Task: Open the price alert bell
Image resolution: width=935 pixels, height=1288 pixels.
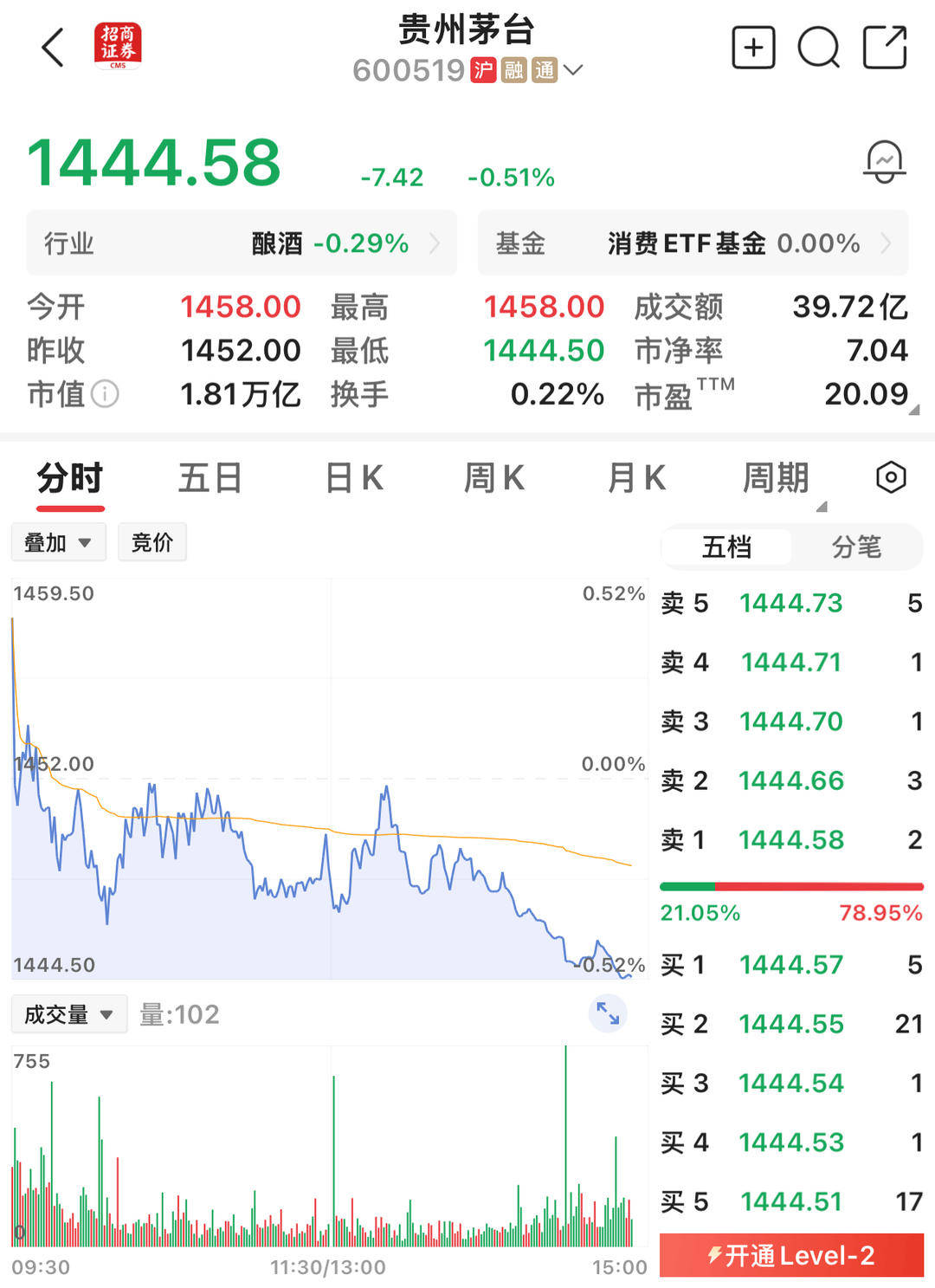Action: click(x=884, y=162)
